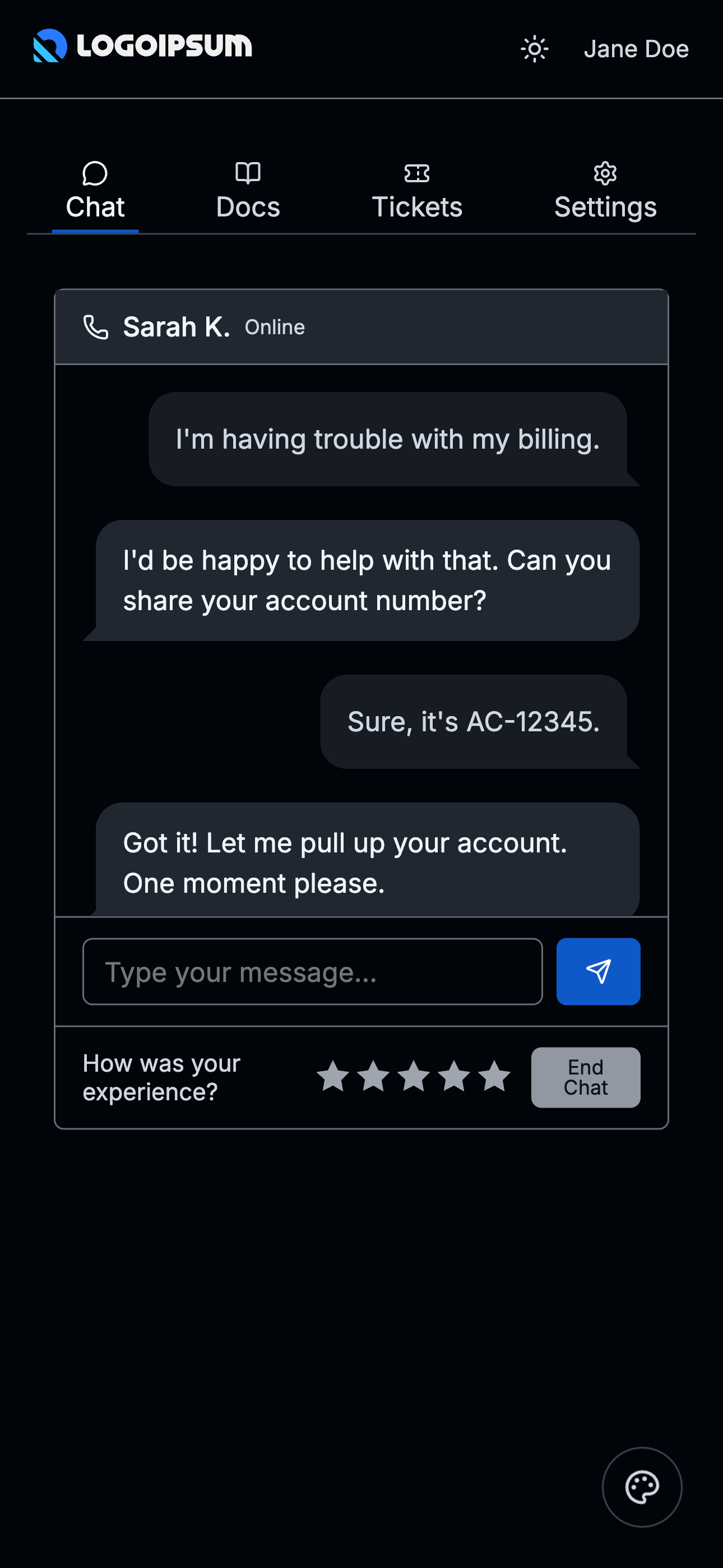The width and height of the screenshot is (723, 1568).
Task: Click the message input field
Action: [x=312, y=971]
